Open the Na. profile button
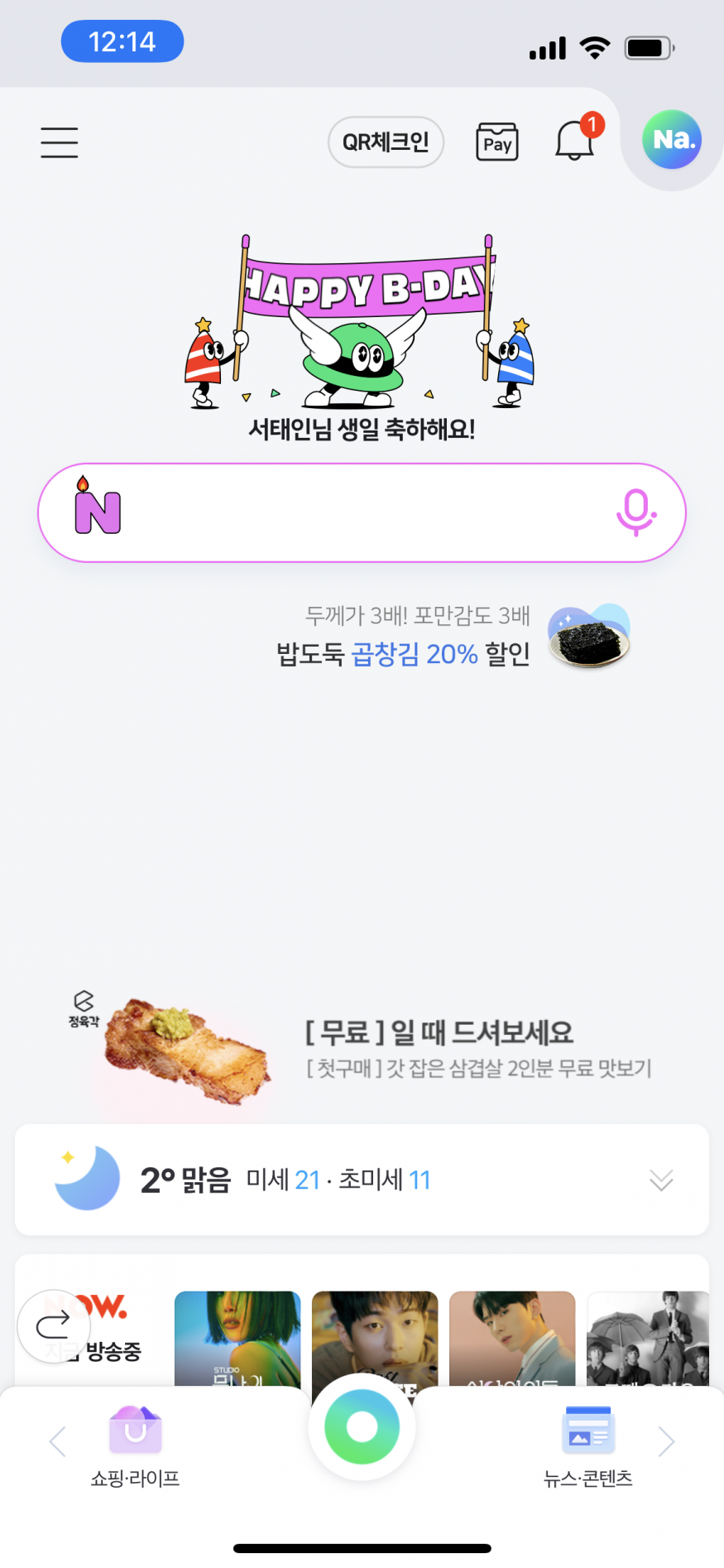724x1568 pixels. pos(672,140)
